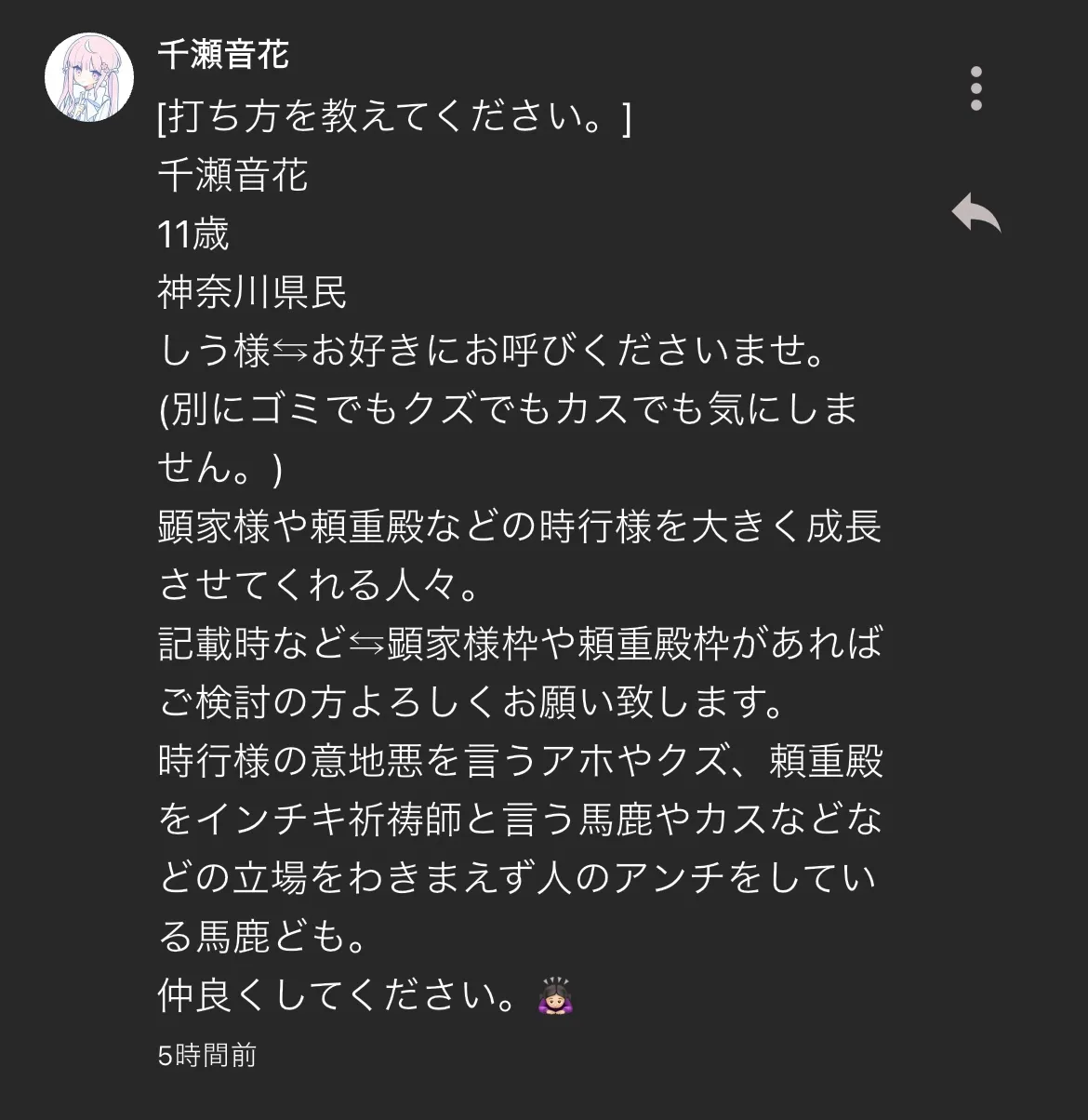
Task: View the 千瀬音花 username at the top
Action: (x=223, y=56)
